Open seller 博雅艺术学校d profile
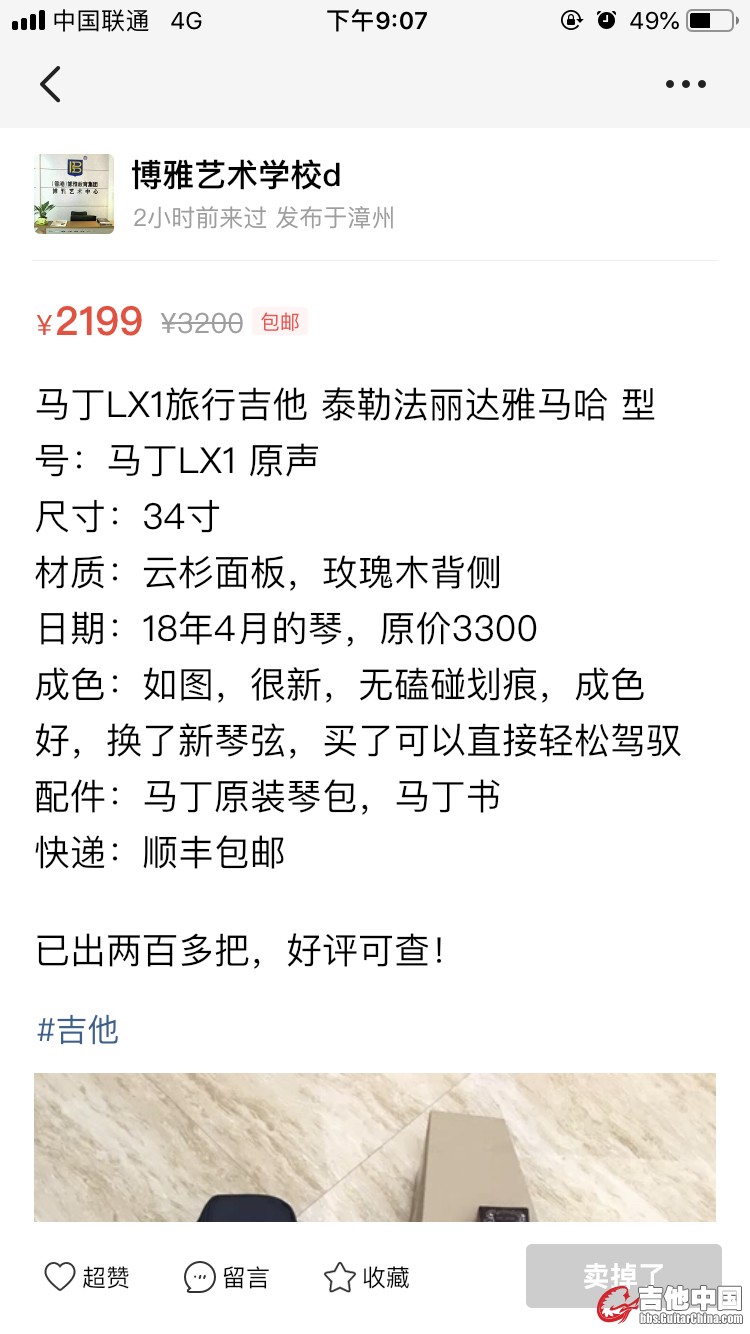The width and height of the screenshot is (750, 1334). coord(236,176)
